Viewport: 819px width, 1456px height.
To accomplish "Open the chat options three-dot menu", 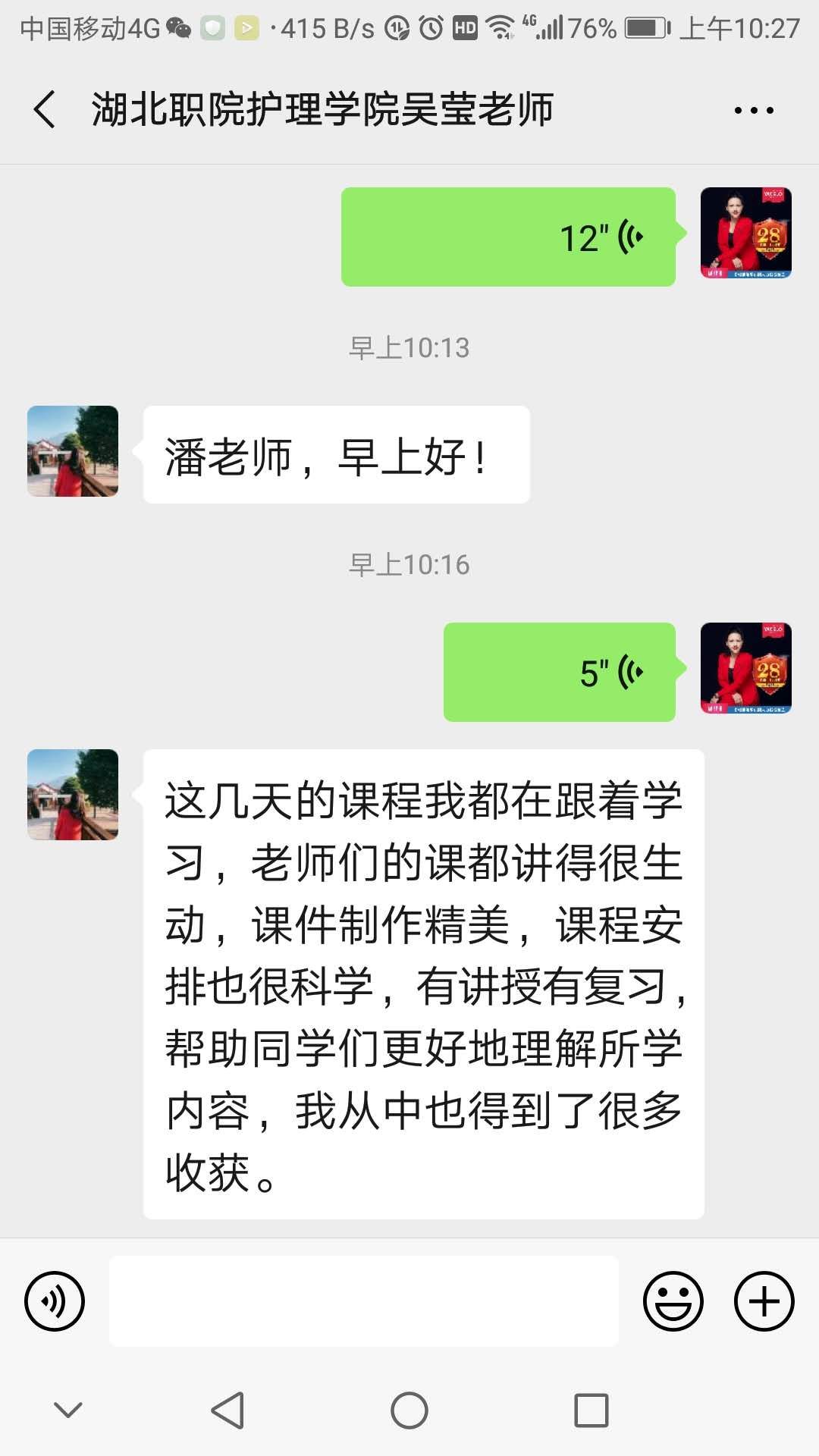I will point(753,111).
